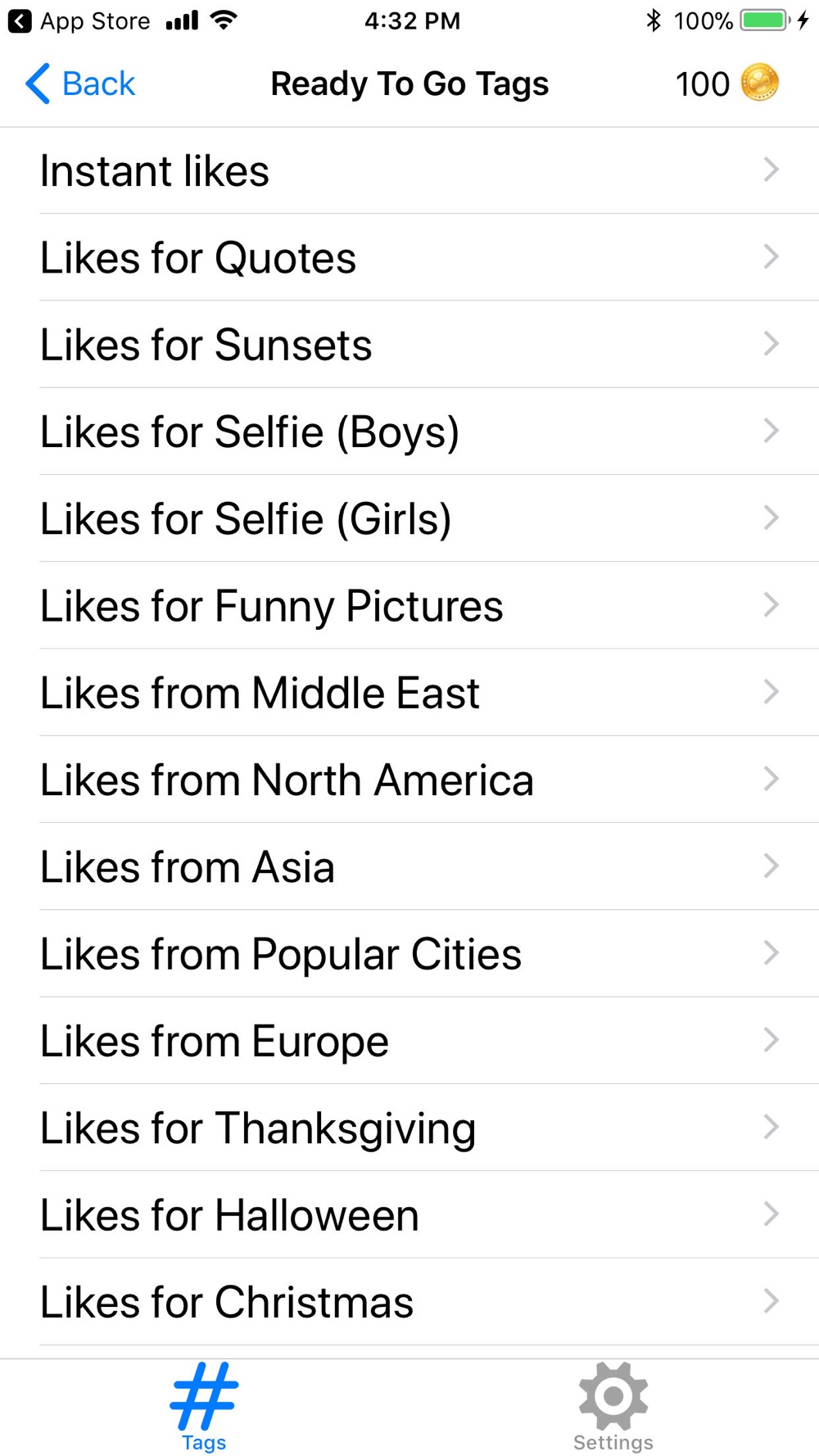Open Likes from Europe
Viewport: 819px width, 1456px height.
point(409,1041)
